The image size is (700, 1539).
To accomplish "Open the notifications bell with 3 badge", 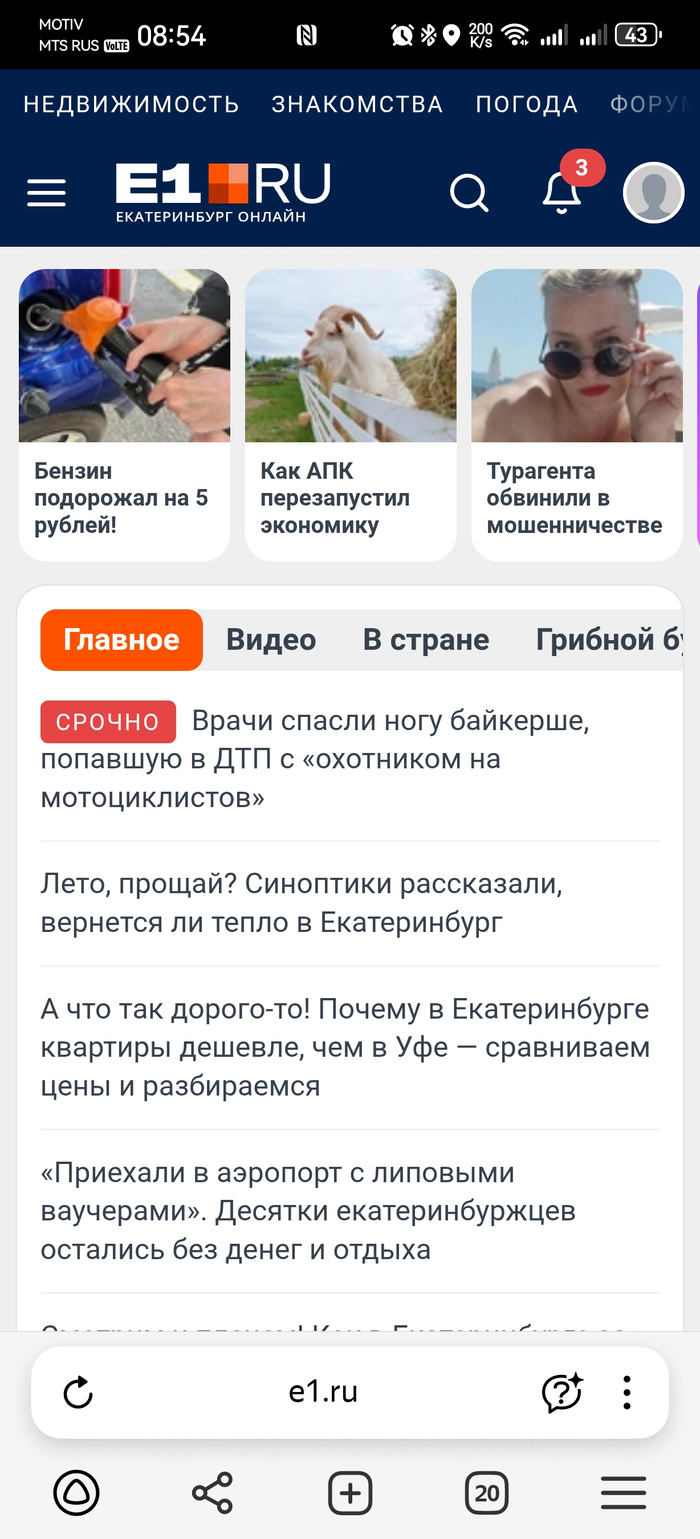I will point(562,191).
